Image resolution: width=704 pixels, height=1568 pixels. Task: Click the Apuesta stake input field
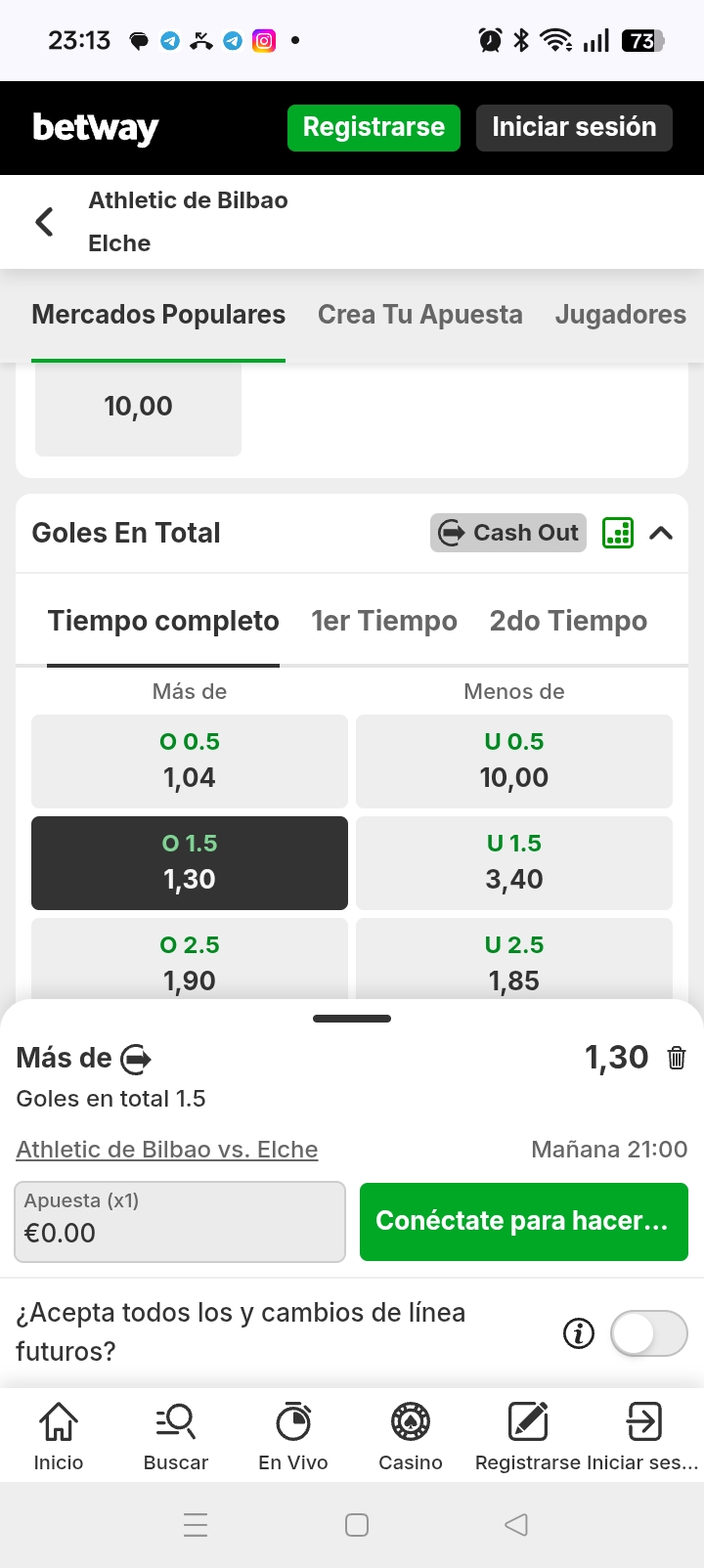coord(180,1221)
